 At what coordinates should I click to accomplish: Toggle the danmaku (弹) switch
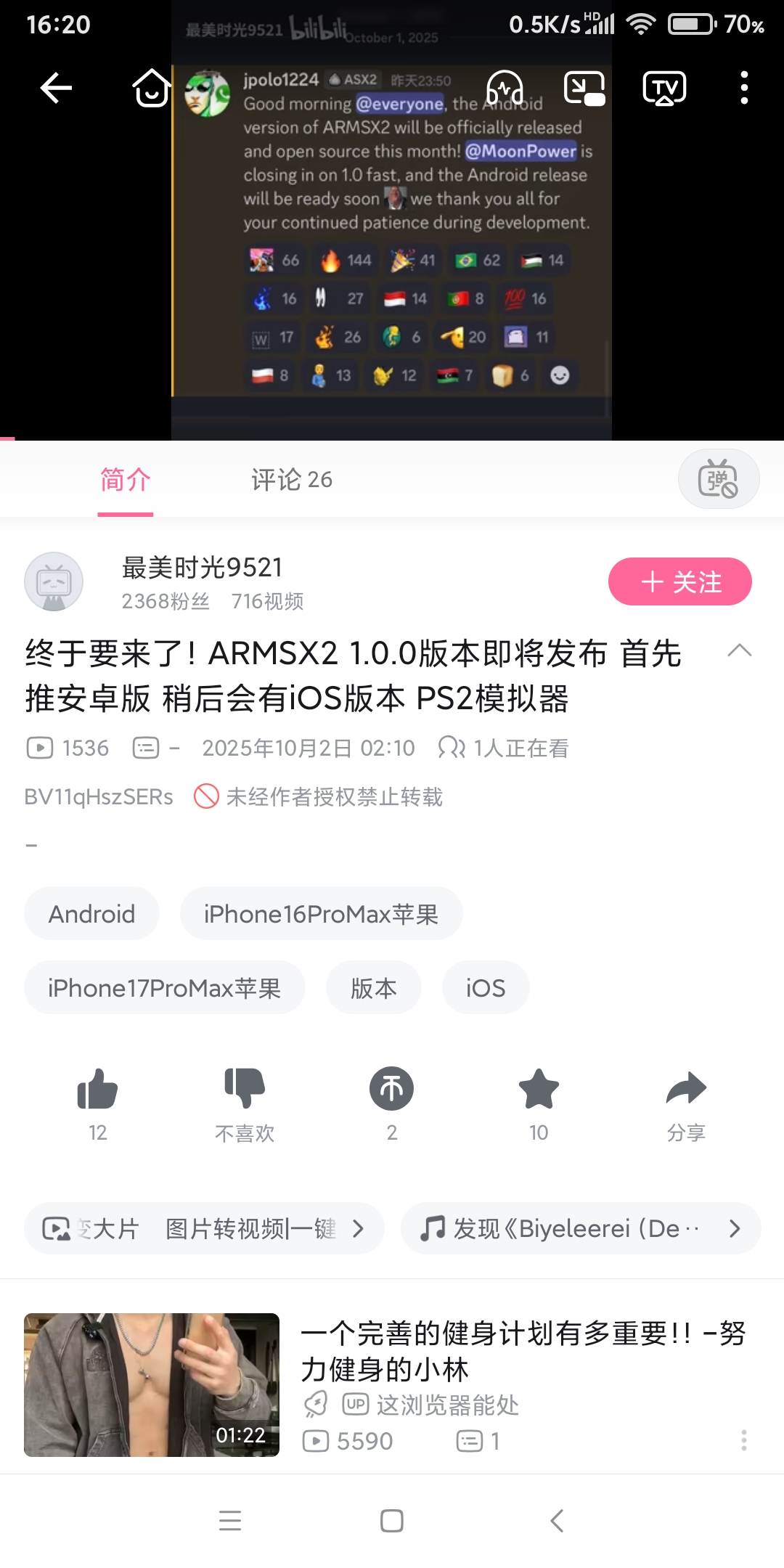[718, 480]
